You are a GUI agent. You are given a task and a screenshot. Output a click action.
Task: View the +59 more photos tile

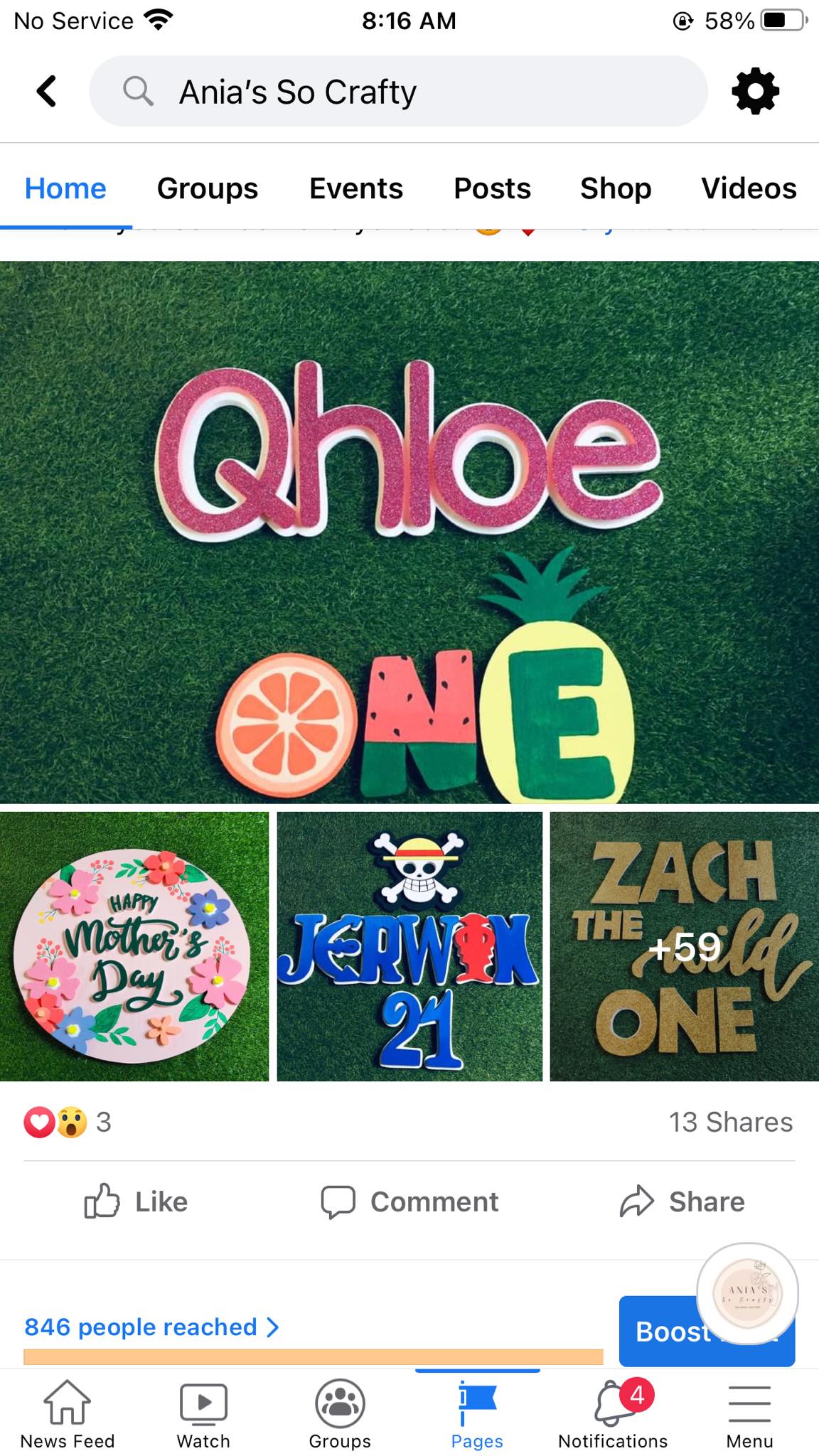click(685, 946)
